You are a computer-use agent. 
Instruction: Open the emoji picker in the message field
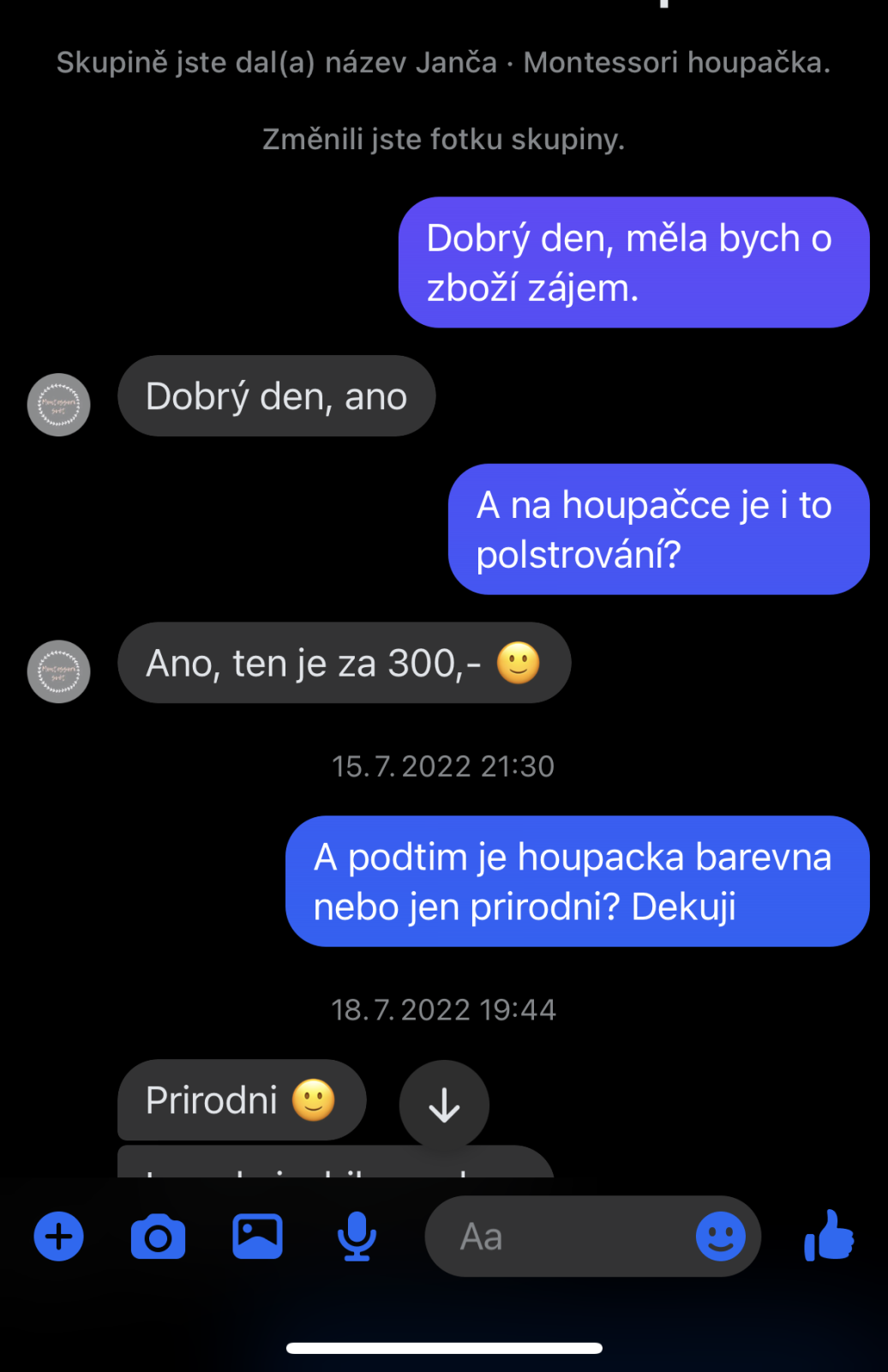(720, 1237)
